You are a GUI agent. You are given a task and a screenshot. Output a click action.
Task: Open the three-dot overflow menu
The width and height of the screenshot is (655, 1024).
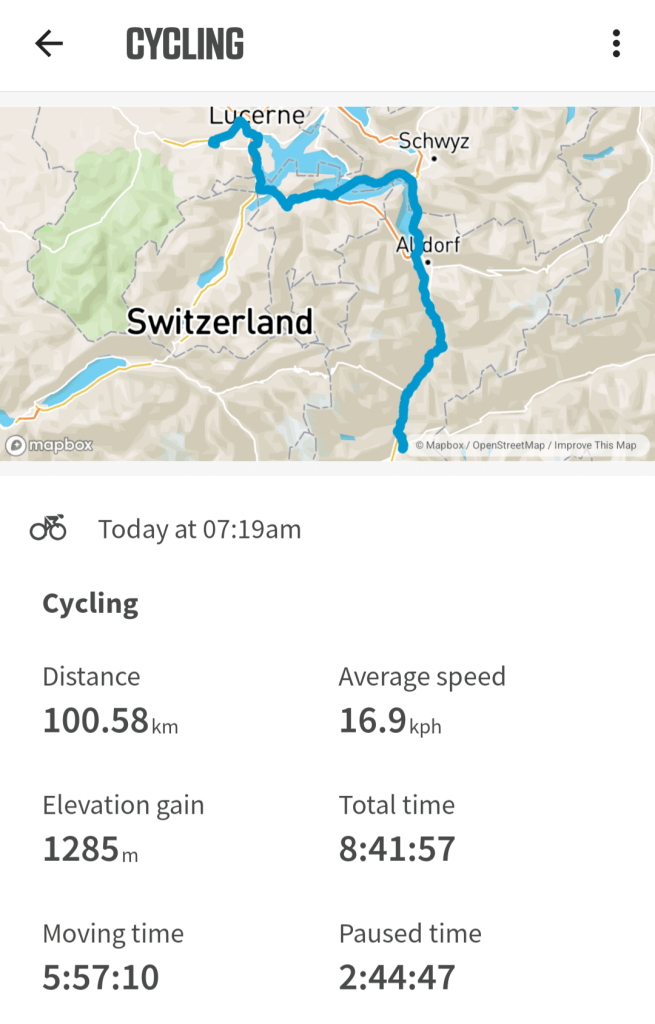point(616,43)
